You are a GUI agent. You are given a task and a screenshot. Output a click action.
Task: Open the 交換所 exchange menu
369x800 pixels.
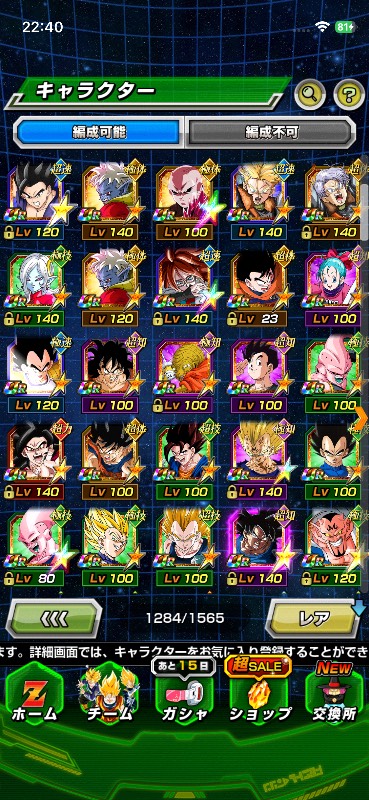pyautogui.click(x=335, y=696)
